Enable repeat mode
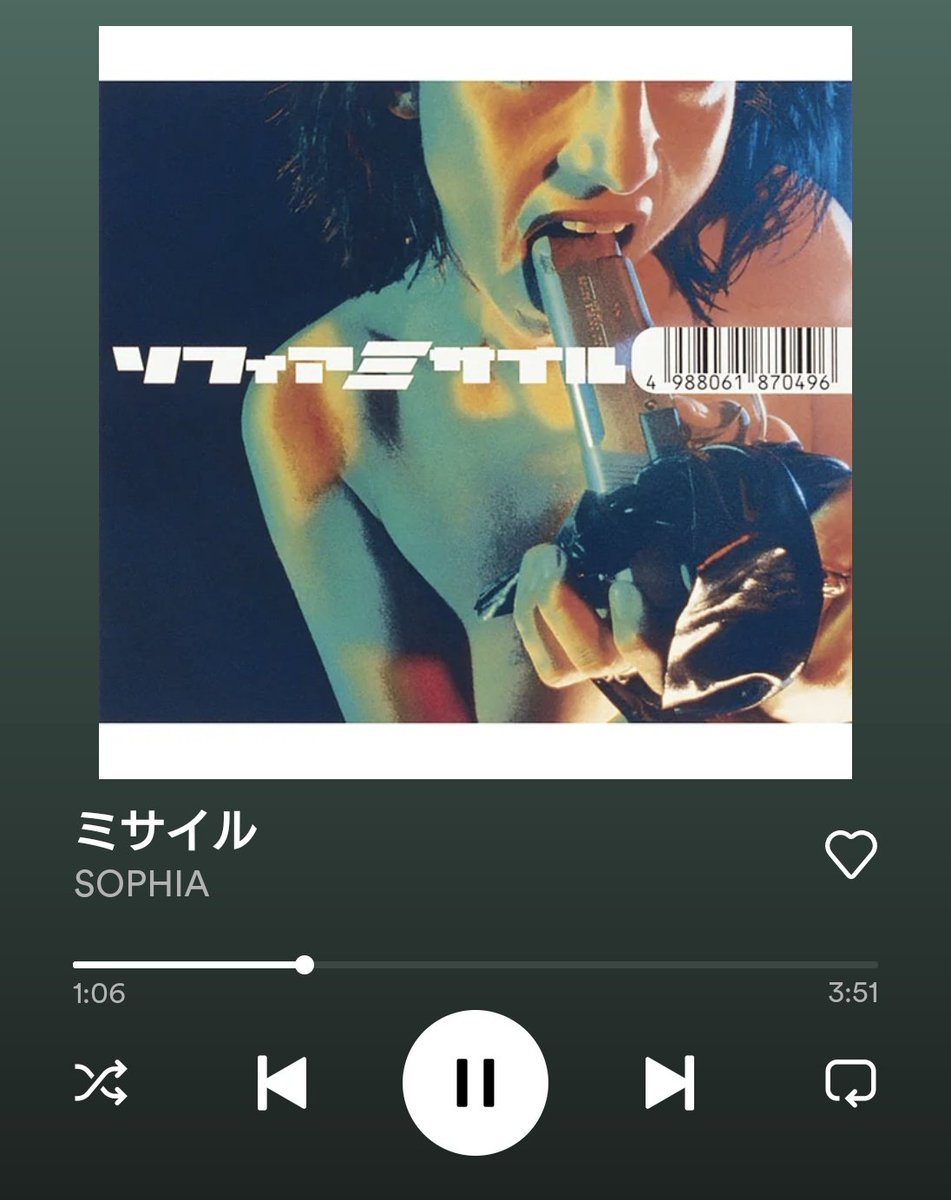The width and height of the screenshot is (951, 1200). (x=850, y=1082)
